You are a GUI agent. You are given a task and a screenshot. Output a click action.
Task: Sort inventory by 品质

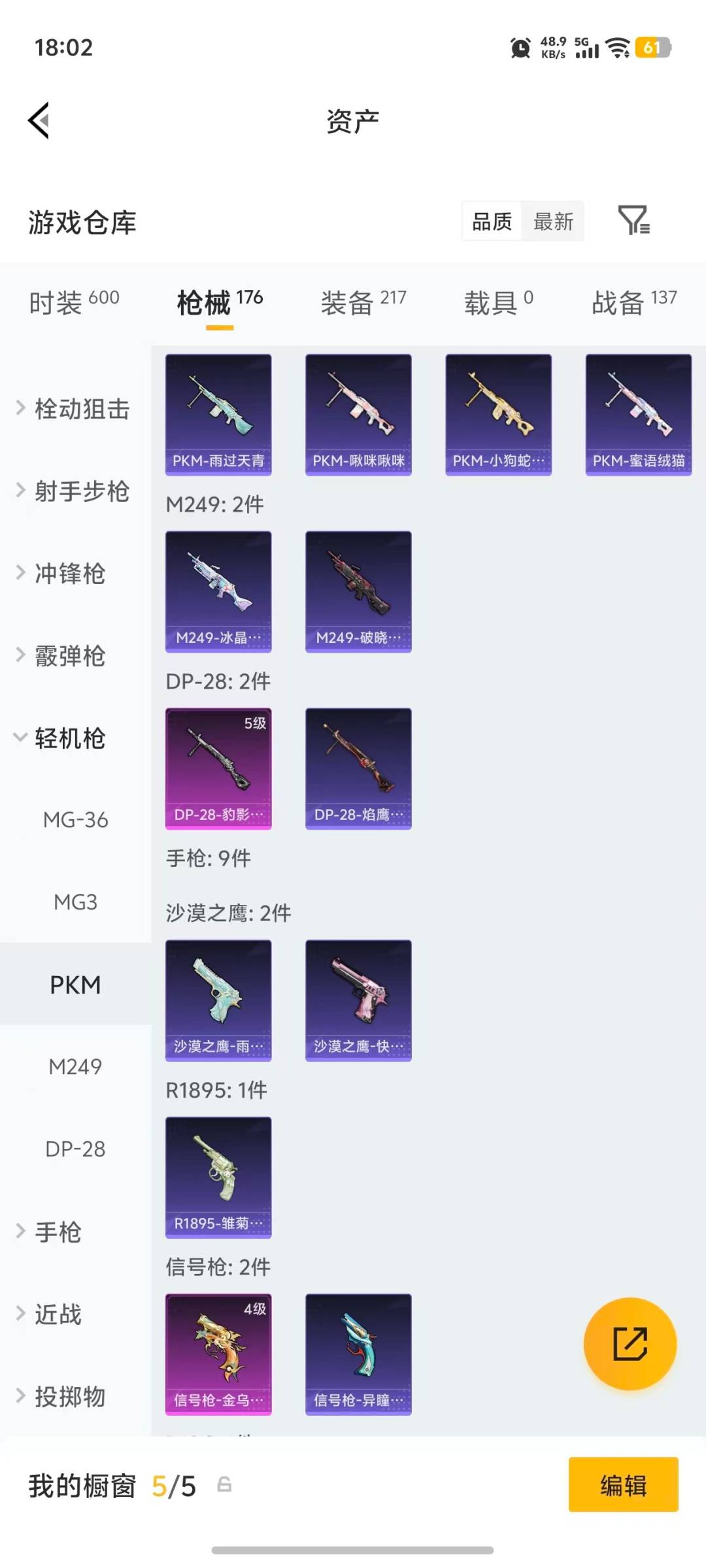tap(491, 222)
